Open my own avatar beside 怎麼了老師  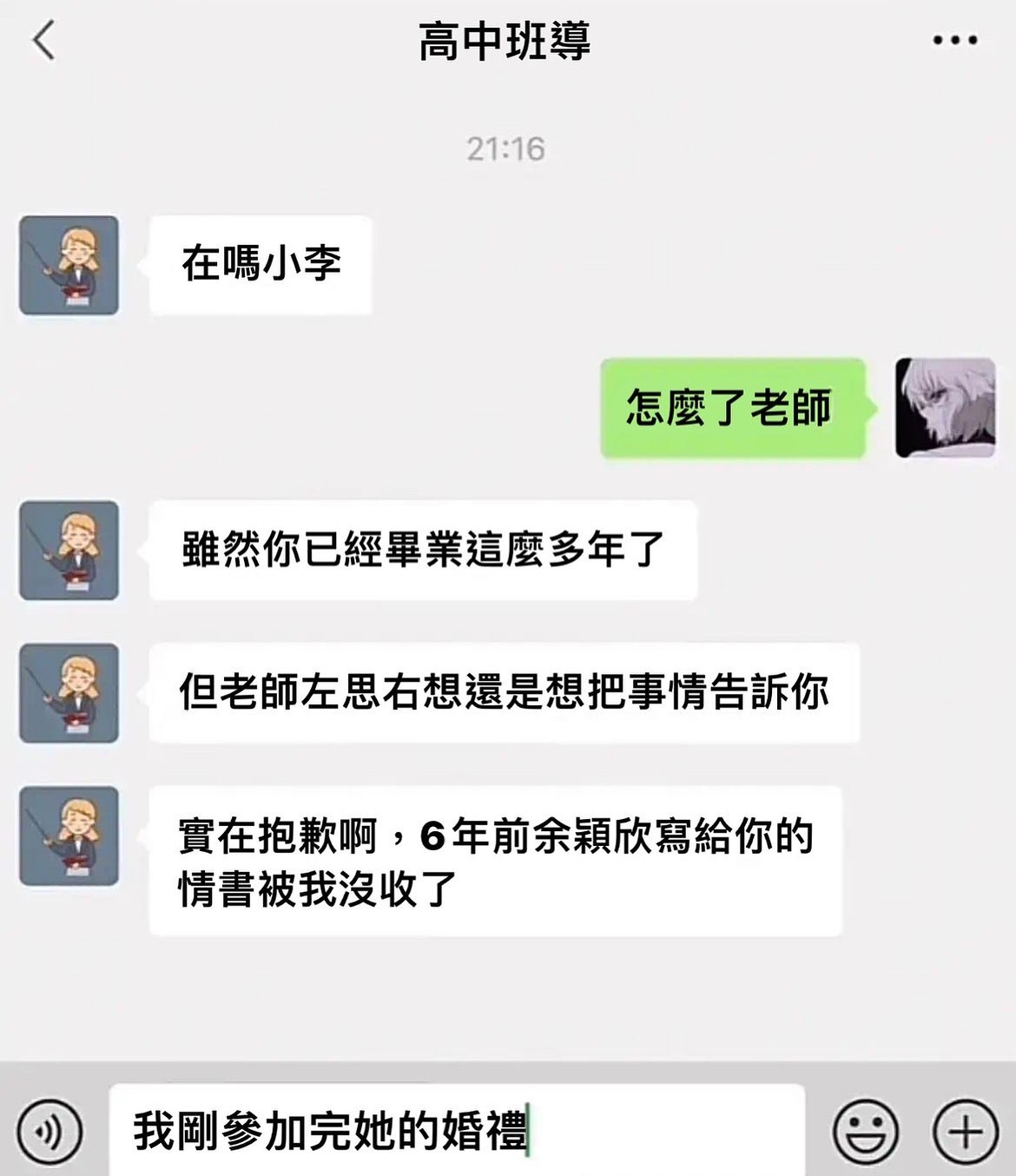(x=945, y=407)
